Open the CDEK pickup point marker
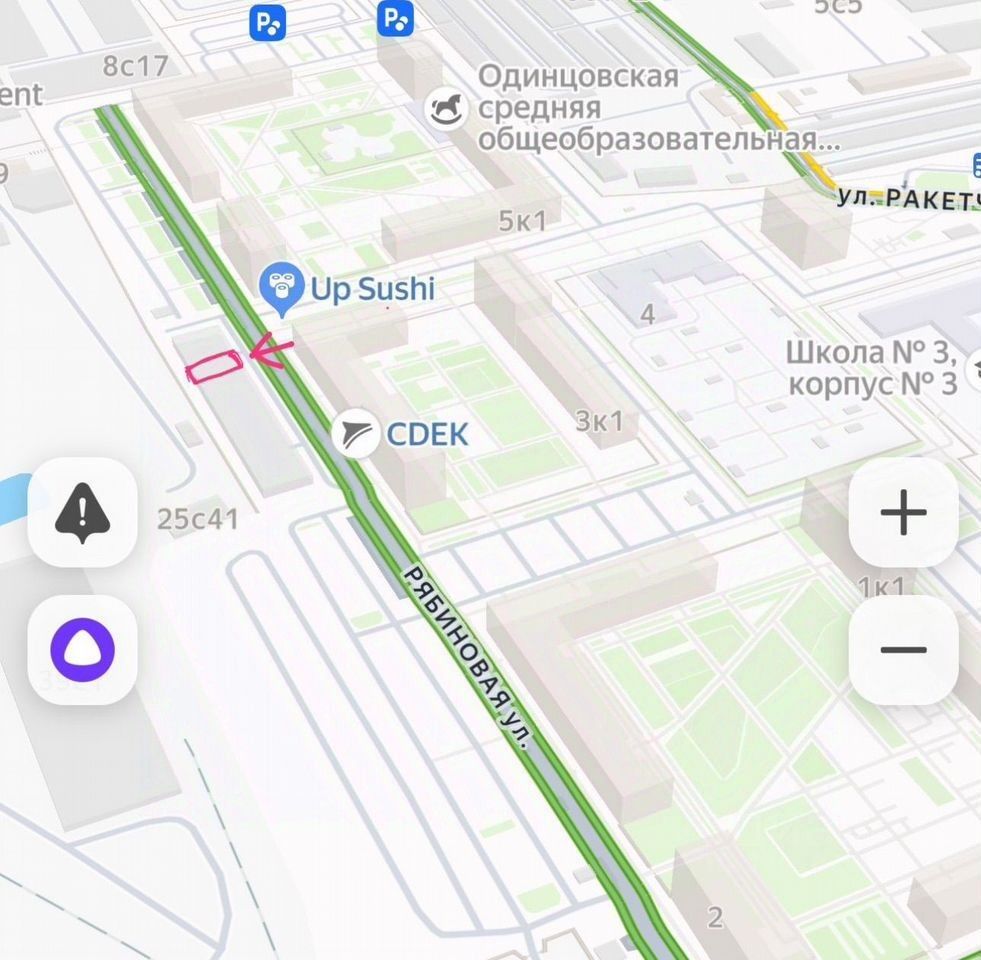This screenshot has width=981, height=960. (x=354, y=434)
